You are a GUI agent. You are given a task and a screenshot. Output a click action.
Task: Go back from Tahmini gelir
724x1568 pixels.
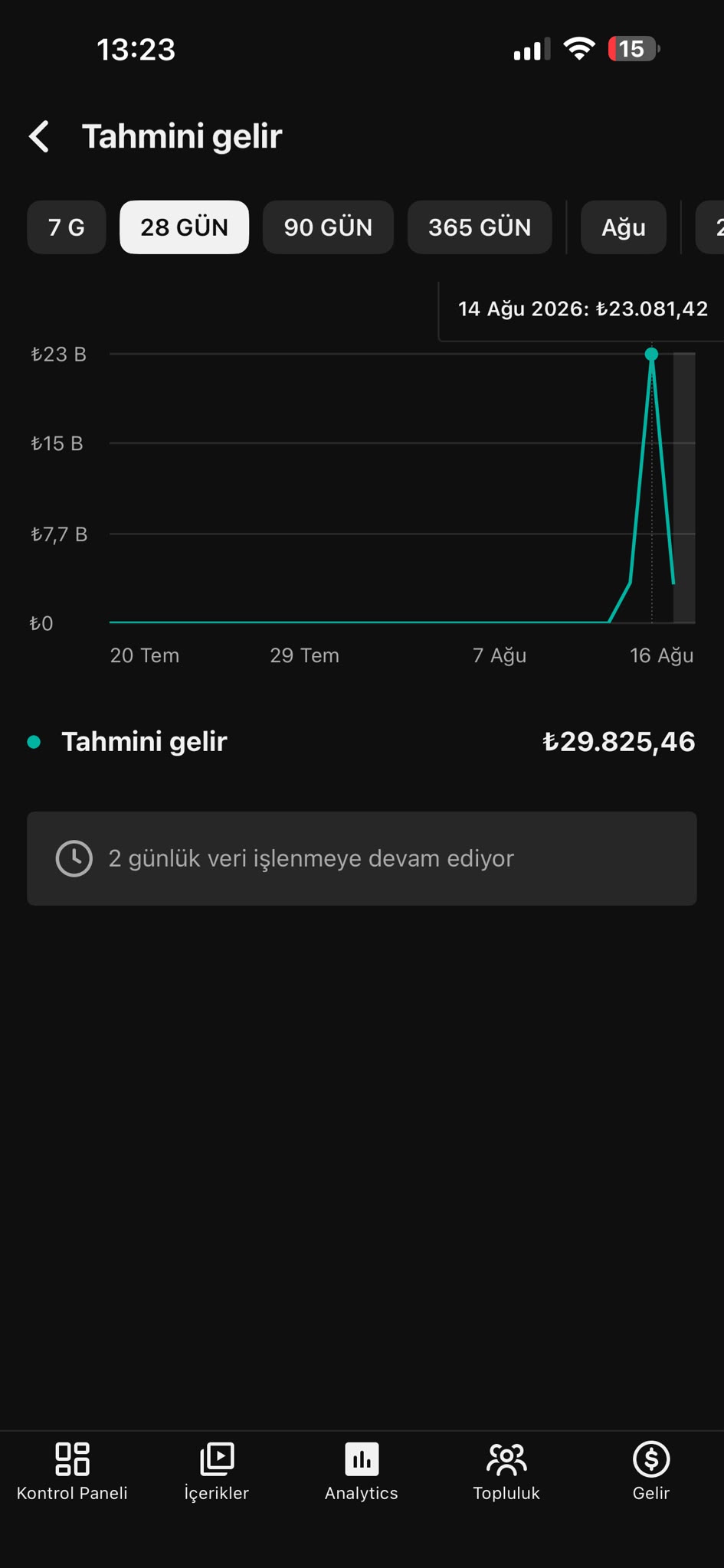click(x=40, y=137)
